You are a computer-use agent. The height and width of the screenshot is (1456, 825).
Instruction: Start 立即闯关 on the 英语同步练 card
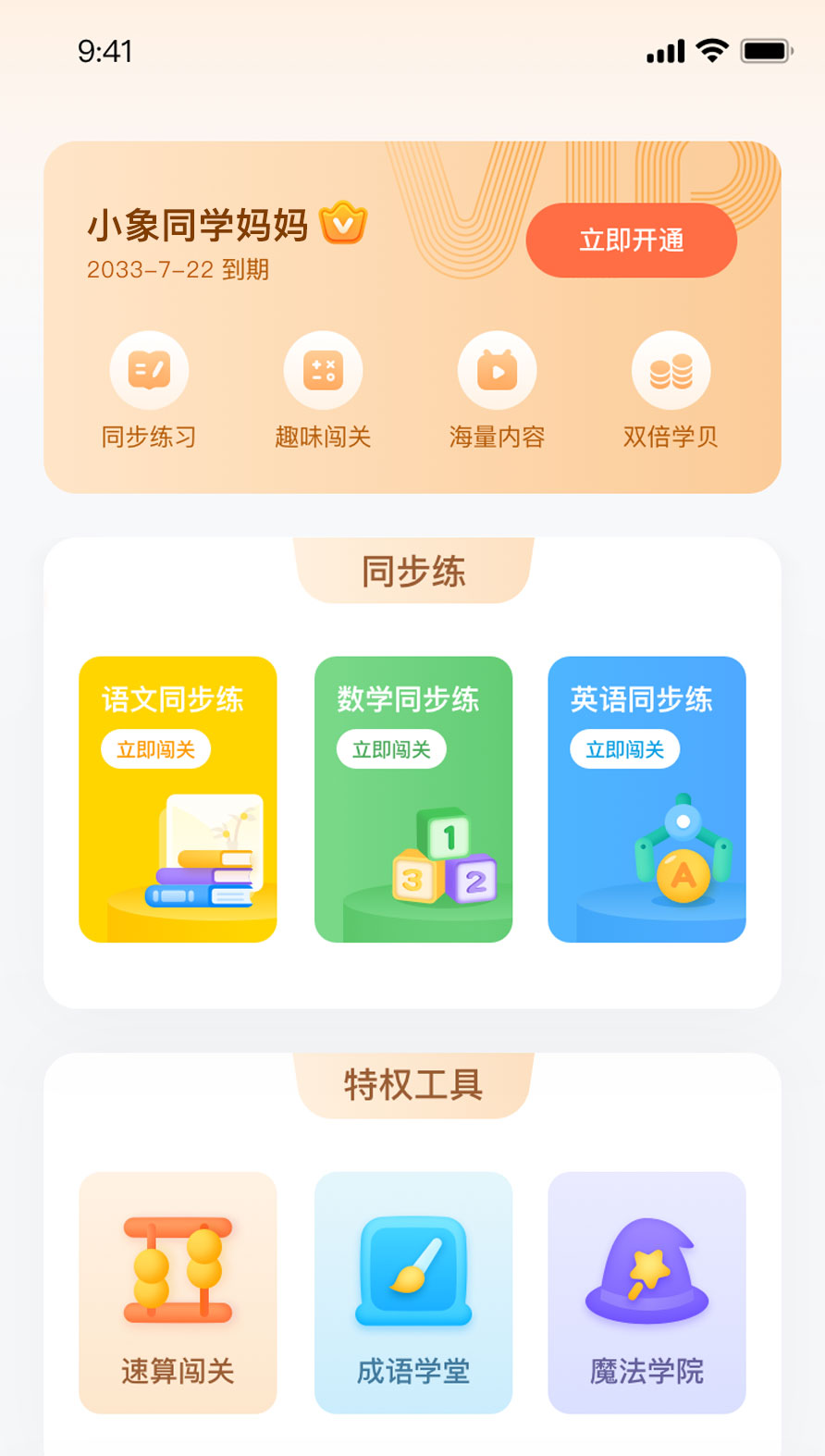624,749
